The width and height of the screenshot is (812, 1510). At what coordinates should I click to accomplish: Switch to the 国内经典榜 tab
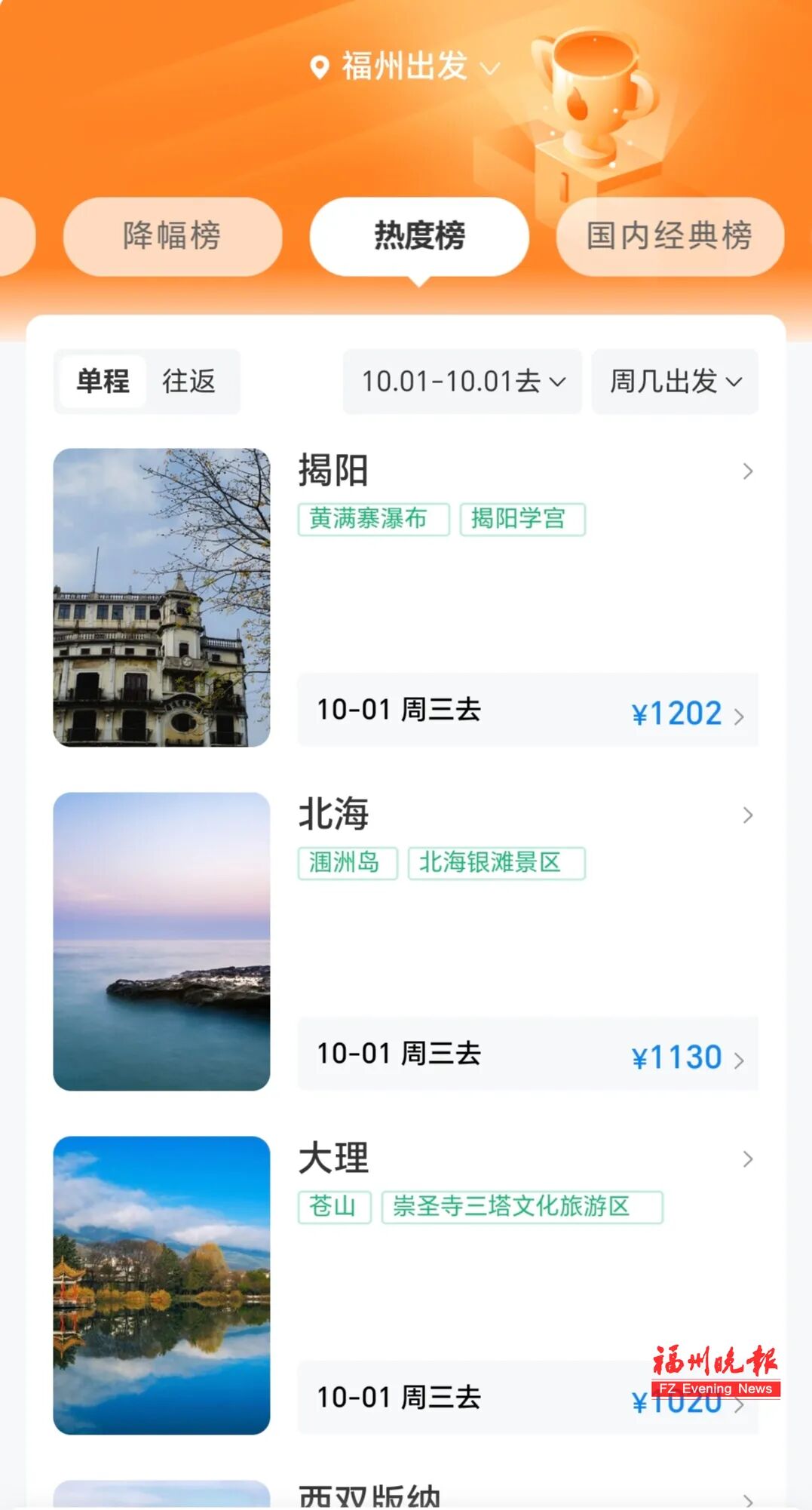(x=670, y=236)
